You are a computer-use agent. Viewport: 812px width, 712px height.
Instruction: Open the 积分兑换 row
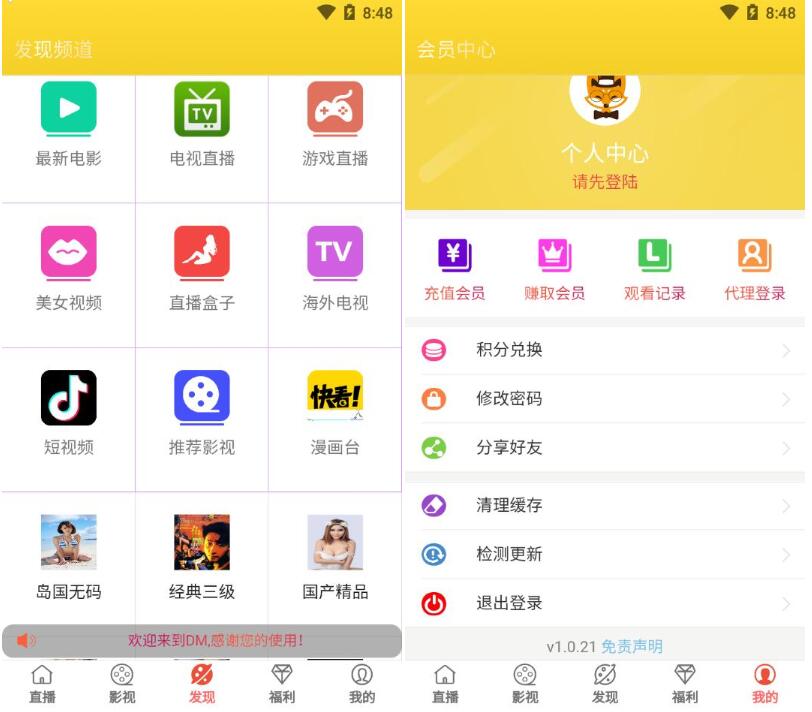coord(604,350)
